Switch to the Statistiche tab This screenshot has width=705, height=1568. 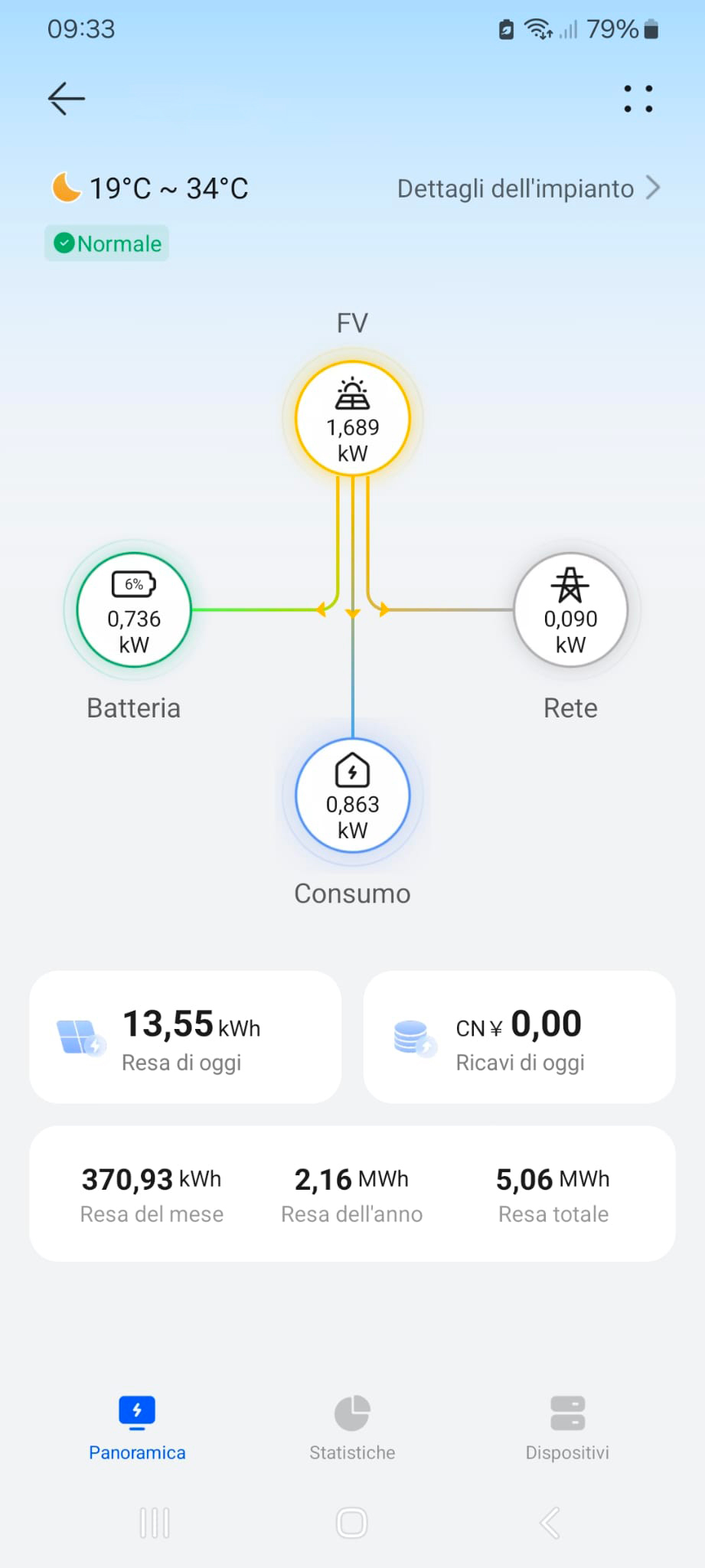[x=352, y=1428]
